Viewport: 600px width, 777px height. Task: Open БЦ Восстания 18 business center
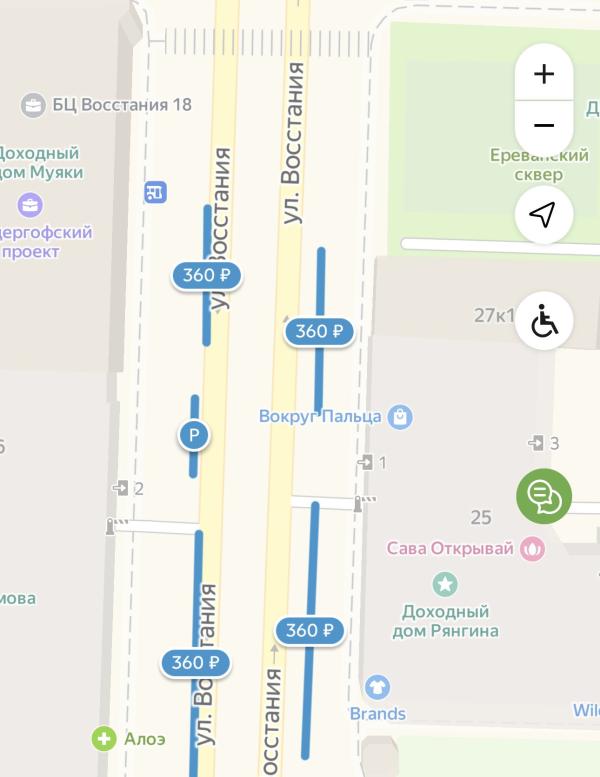click(x=34, y=105)
